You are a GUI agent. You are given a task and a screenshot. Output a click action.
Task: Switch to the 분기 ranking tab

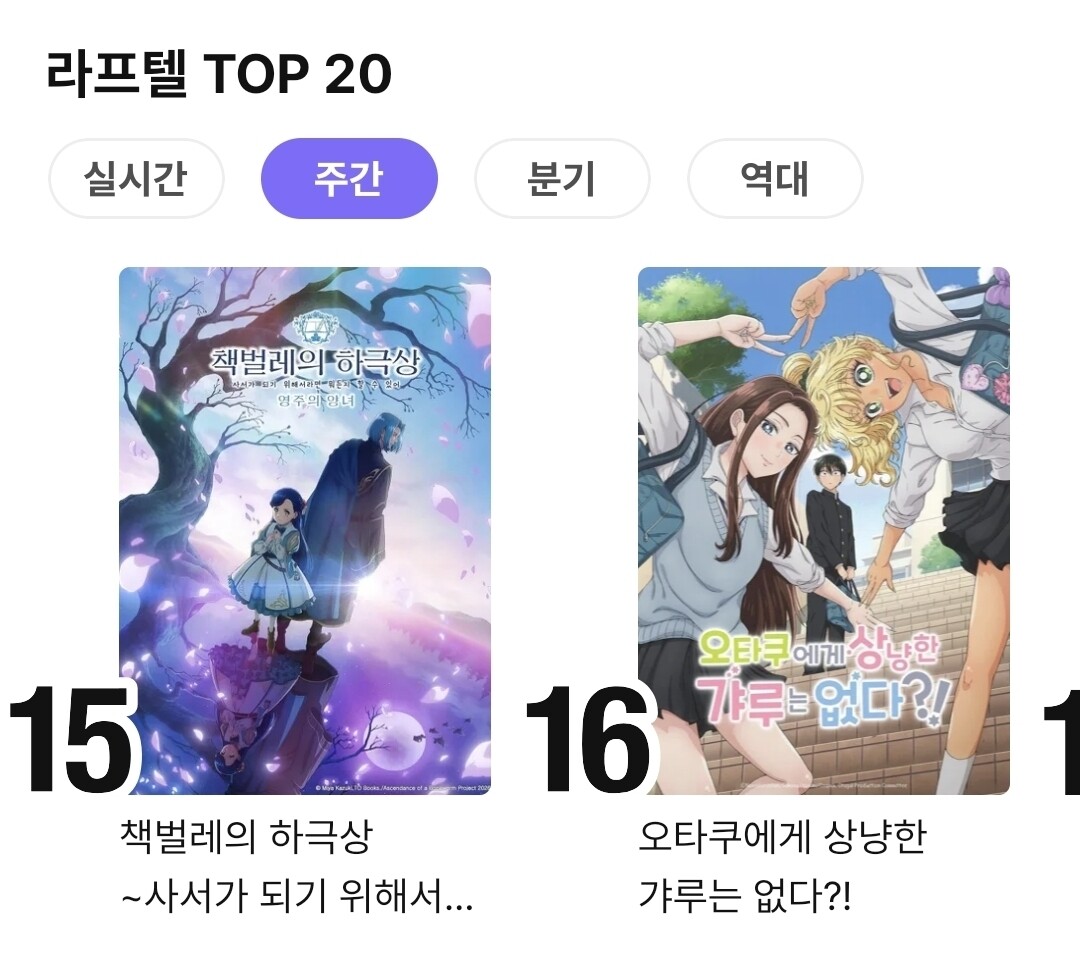(x=562, y=178)
